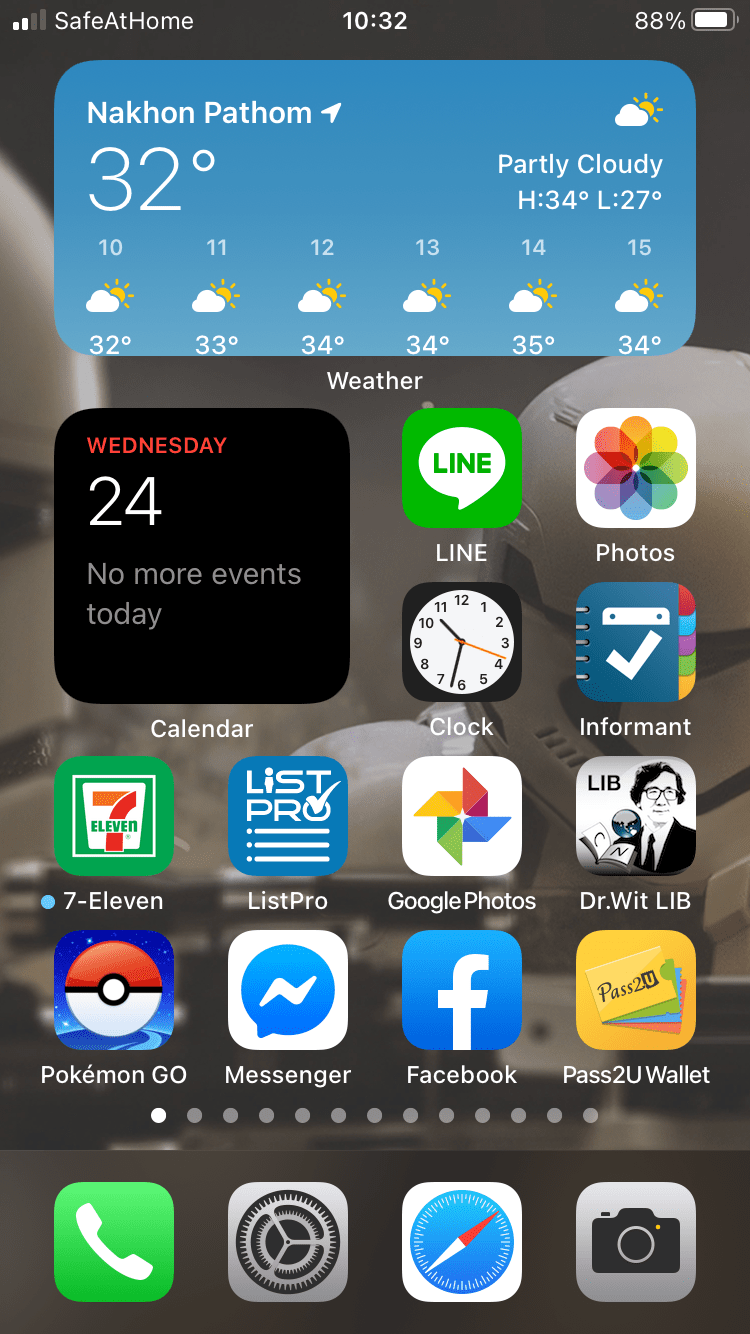
Task: Open Pass2U Wallet
Action: tap(635, 990)
